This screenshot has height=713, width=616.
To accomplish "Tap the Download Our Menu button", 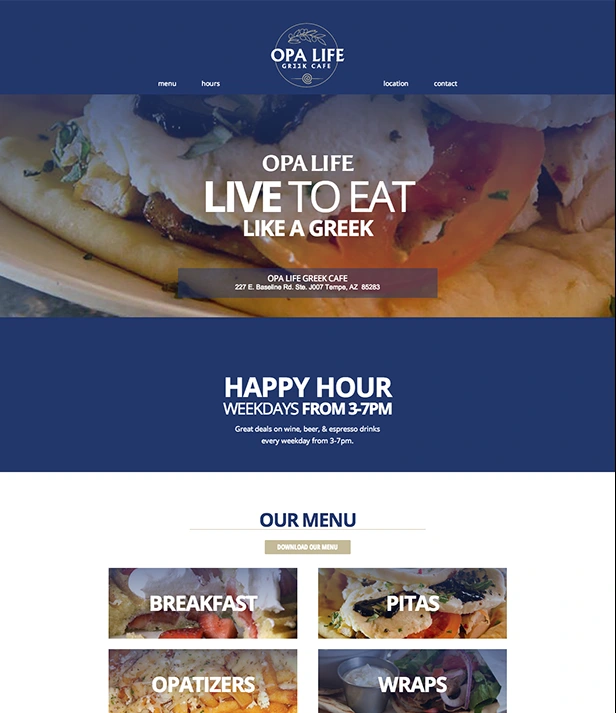I will click(x=308, y=547).
